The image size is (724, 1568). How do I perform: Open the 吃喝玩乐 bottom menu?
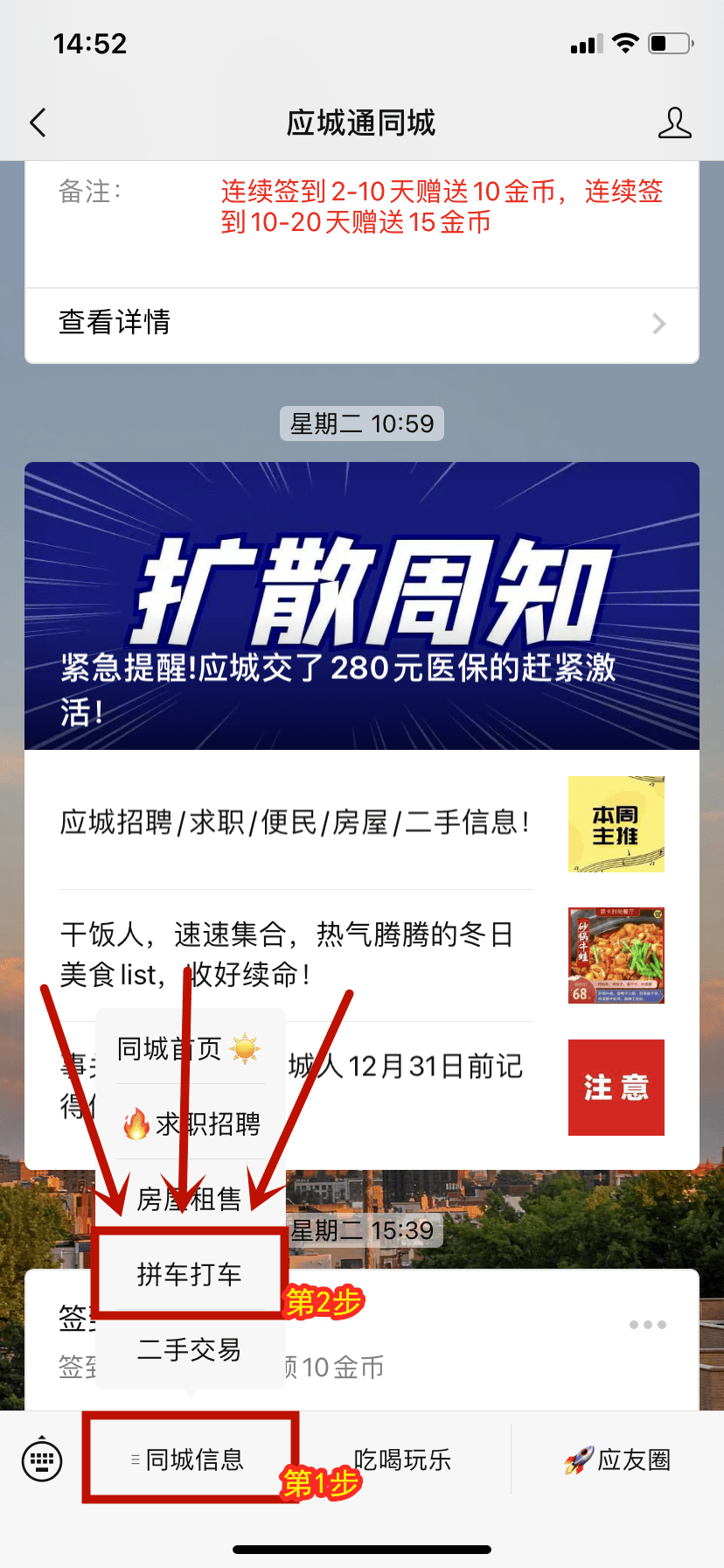point(402,1459)
